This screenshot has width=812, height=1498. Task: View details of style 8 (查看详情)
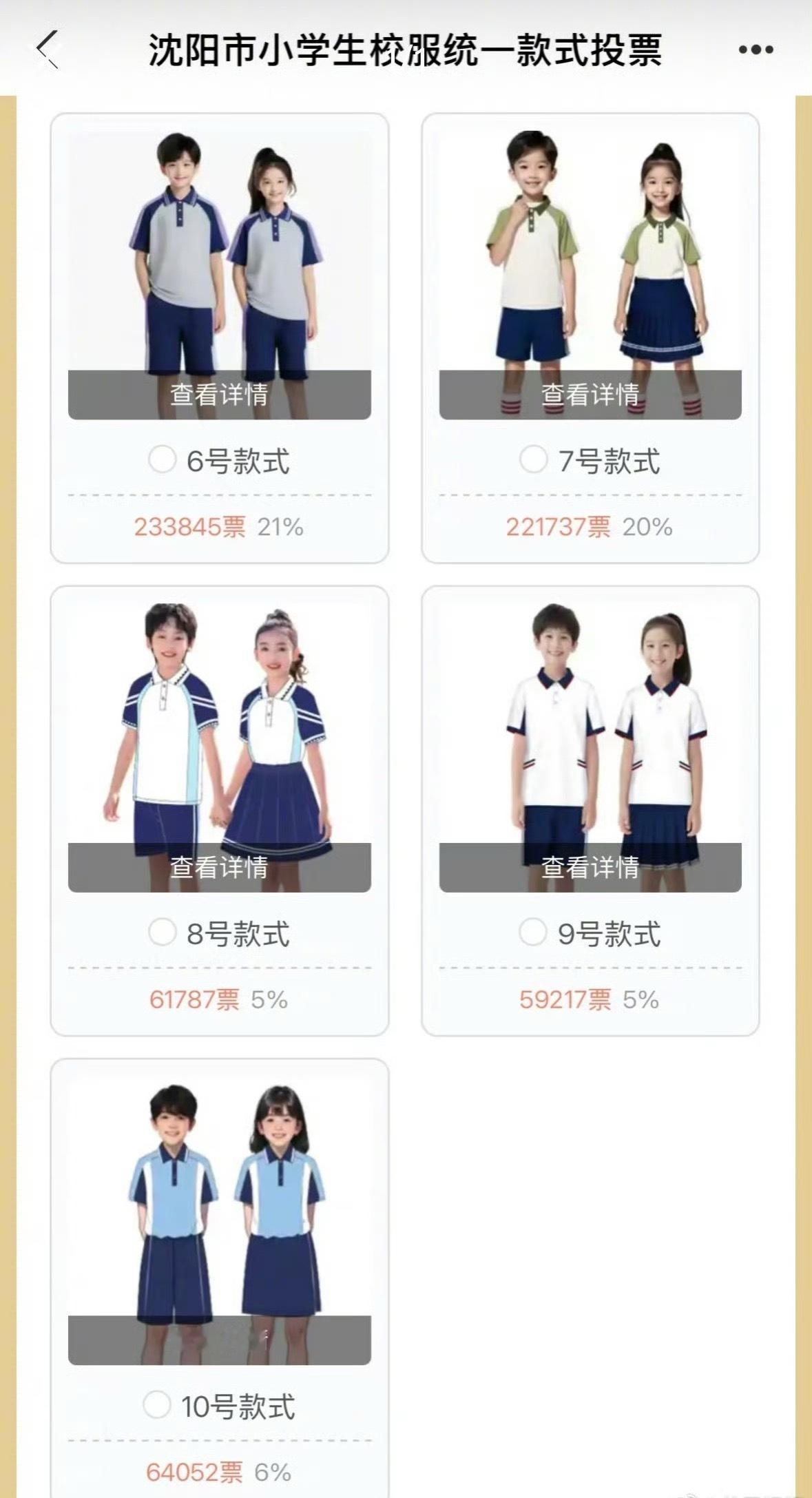point(219,867)
